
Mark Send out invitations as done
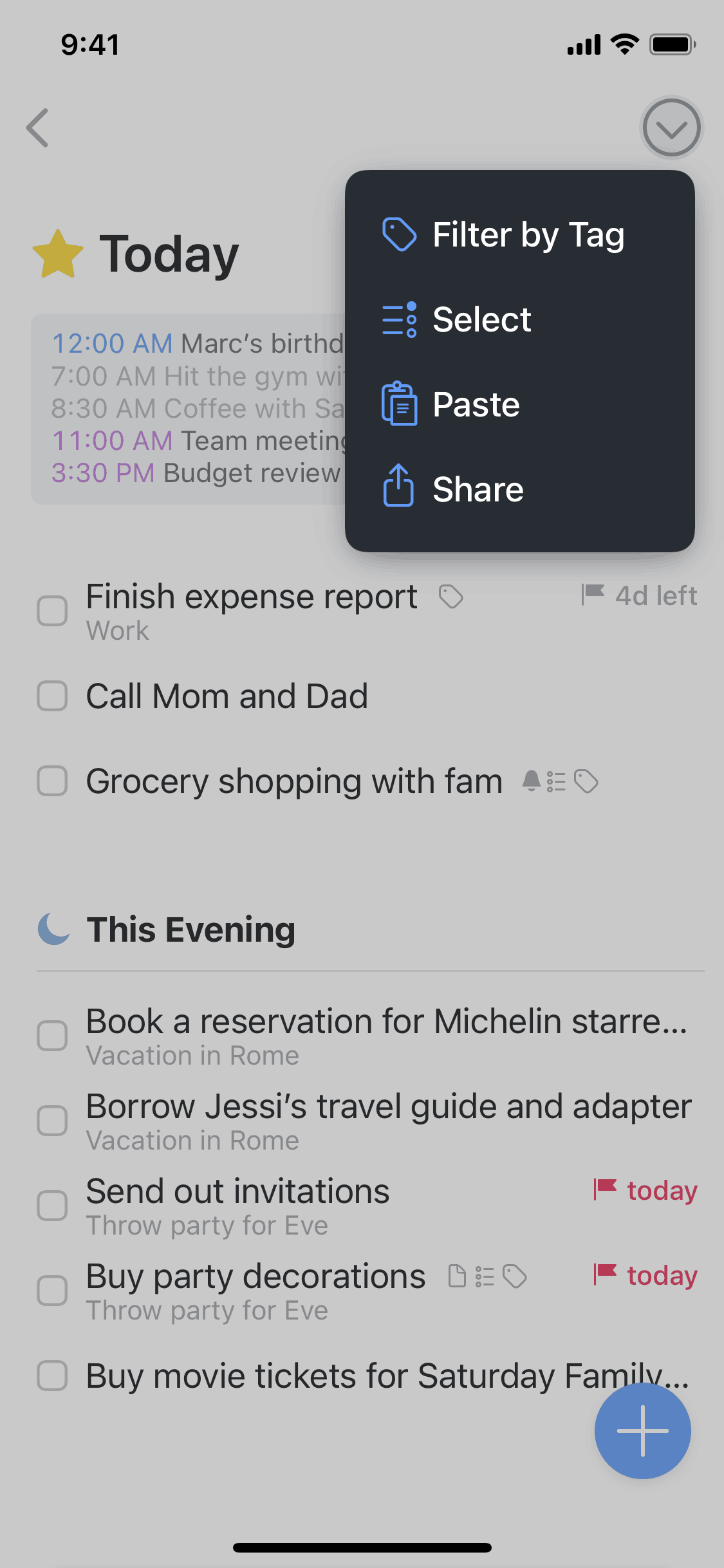[52, 1206]
